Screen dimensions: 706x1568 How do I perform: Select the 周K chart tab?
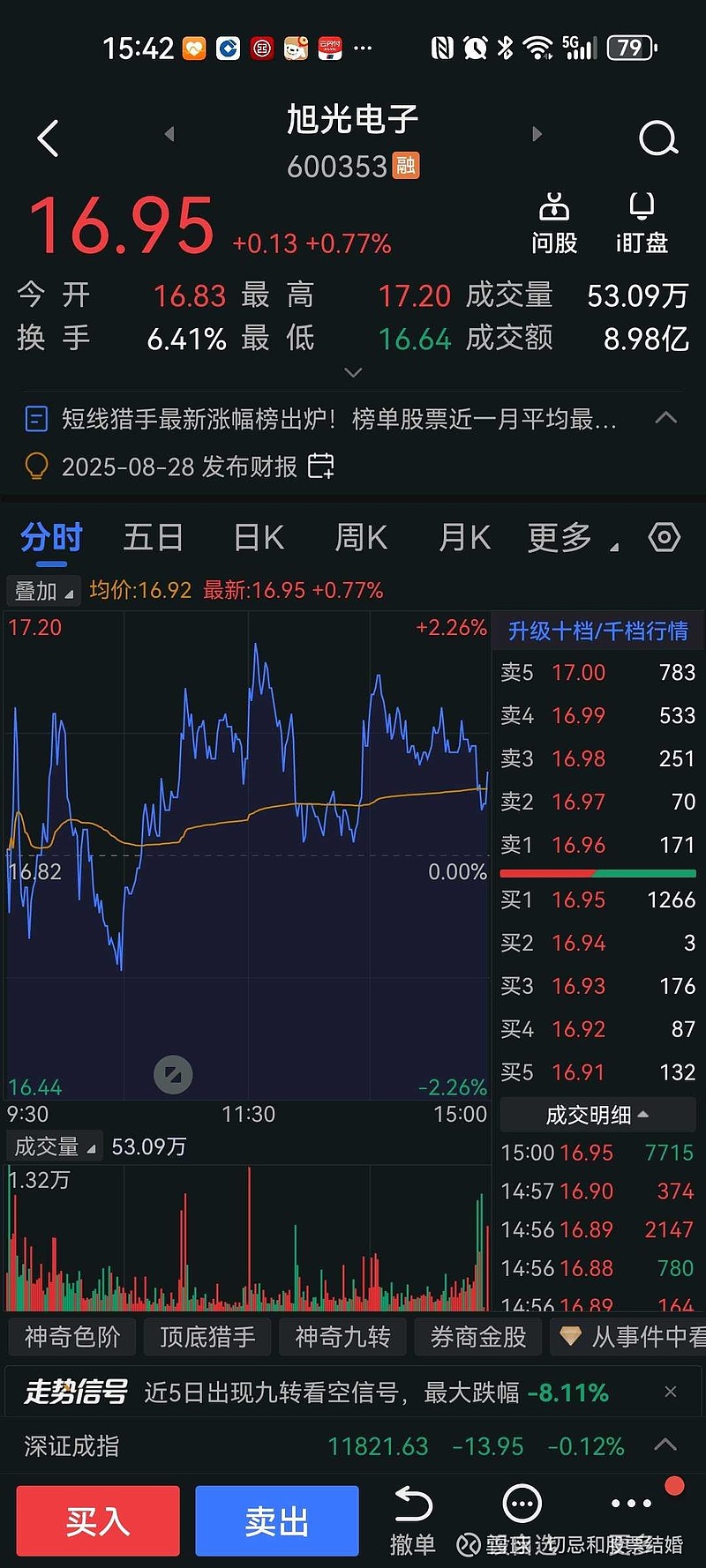[x=361, y=537]
